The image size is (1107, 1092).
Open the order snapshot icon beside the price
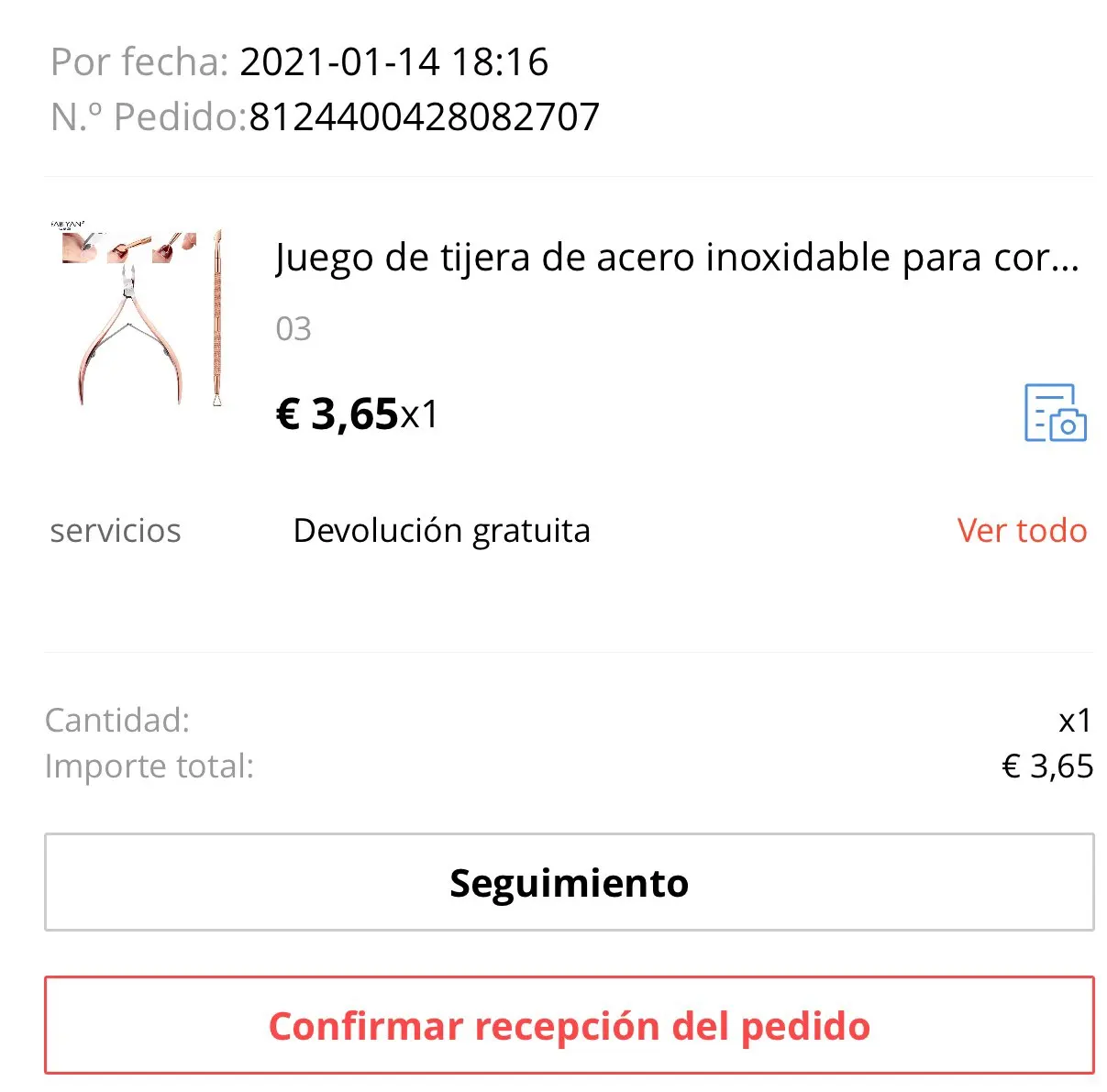point(1055,414)
